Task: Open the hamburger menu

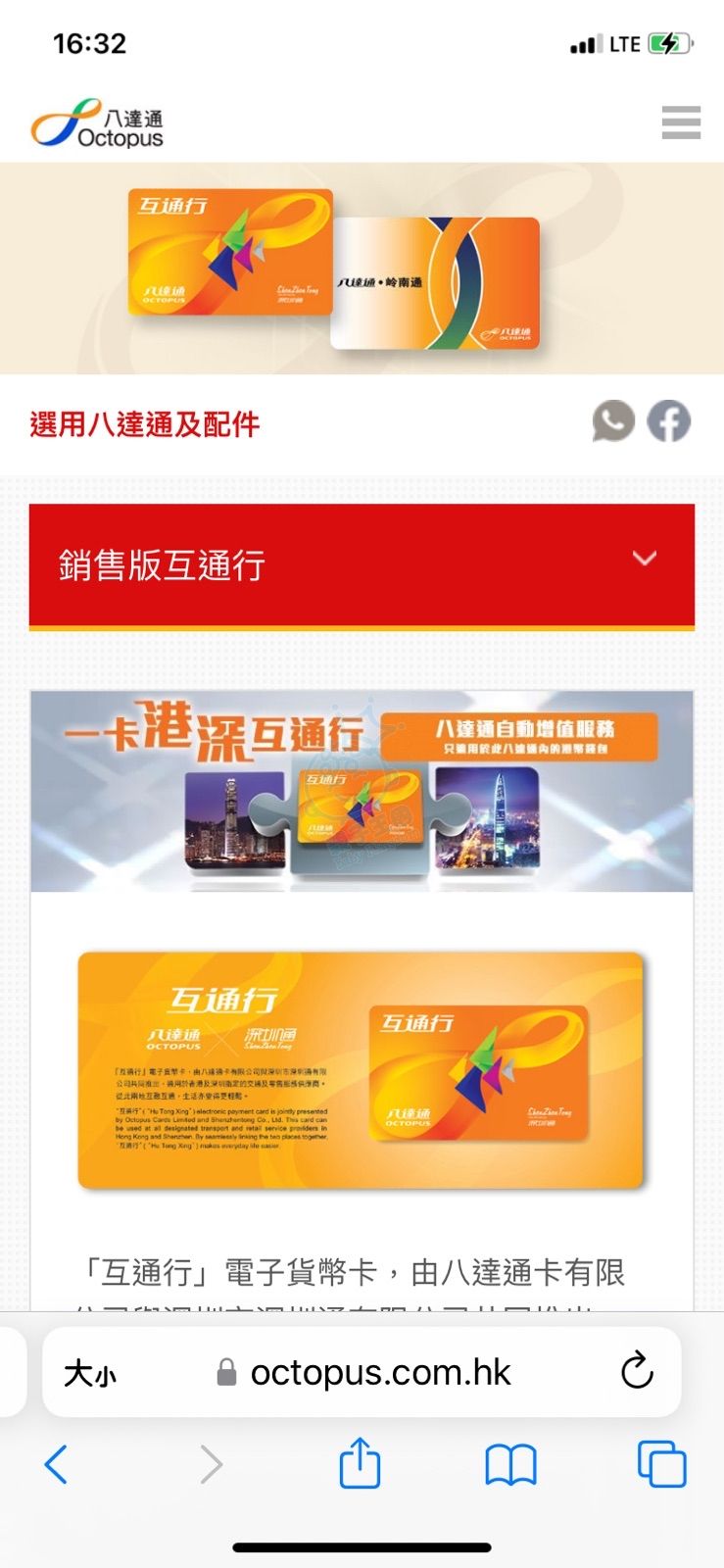Action: click(x=681, y=122)
